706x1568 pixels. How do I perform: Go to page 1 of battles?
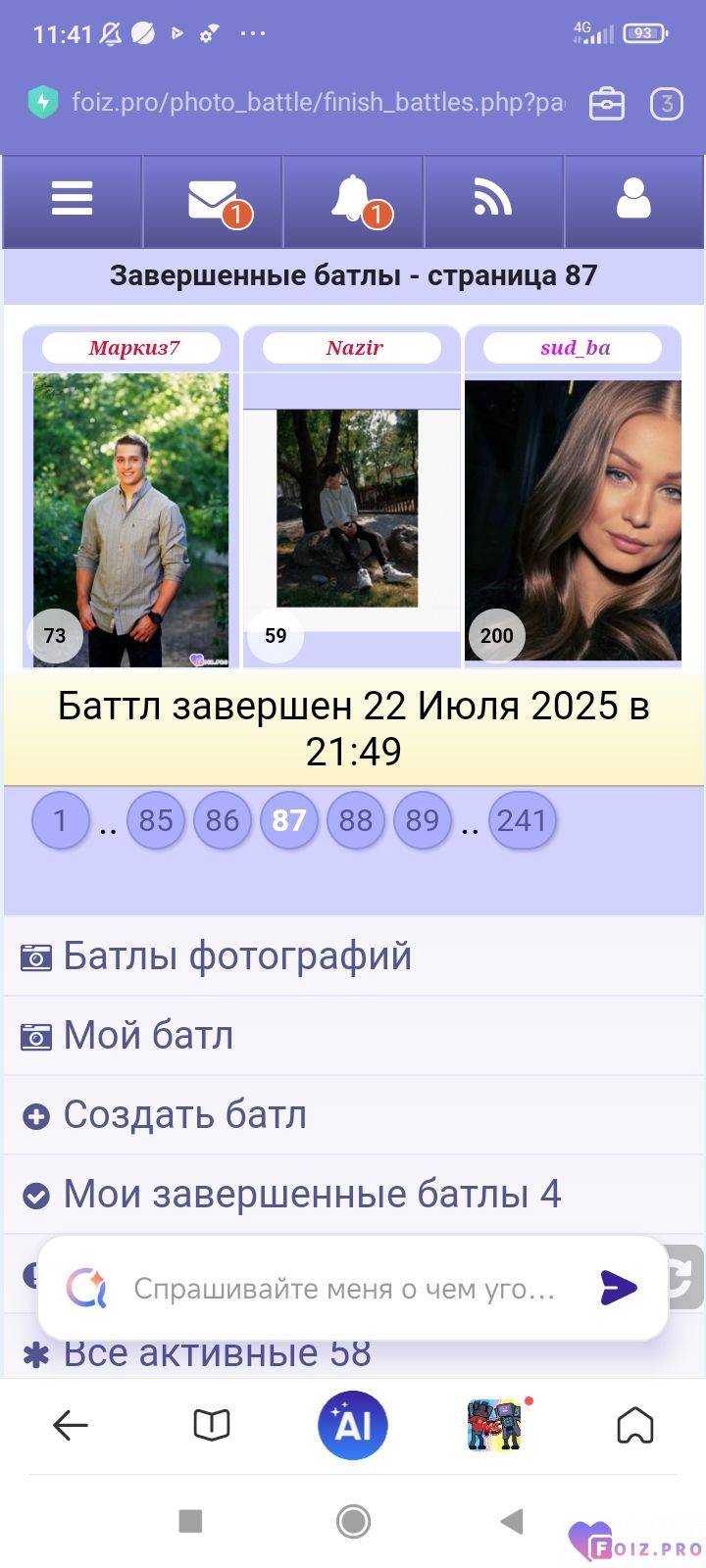click(60, 820)
